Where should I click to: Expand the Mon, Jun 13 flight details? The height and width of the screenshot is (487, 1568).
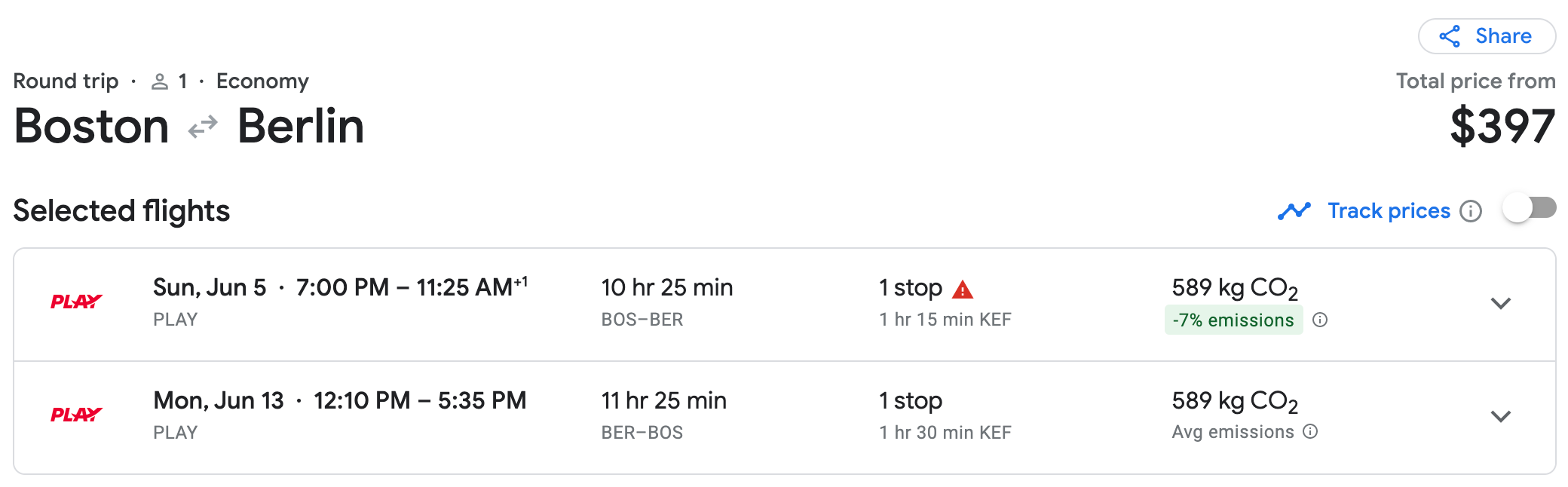coord(1500,417)
